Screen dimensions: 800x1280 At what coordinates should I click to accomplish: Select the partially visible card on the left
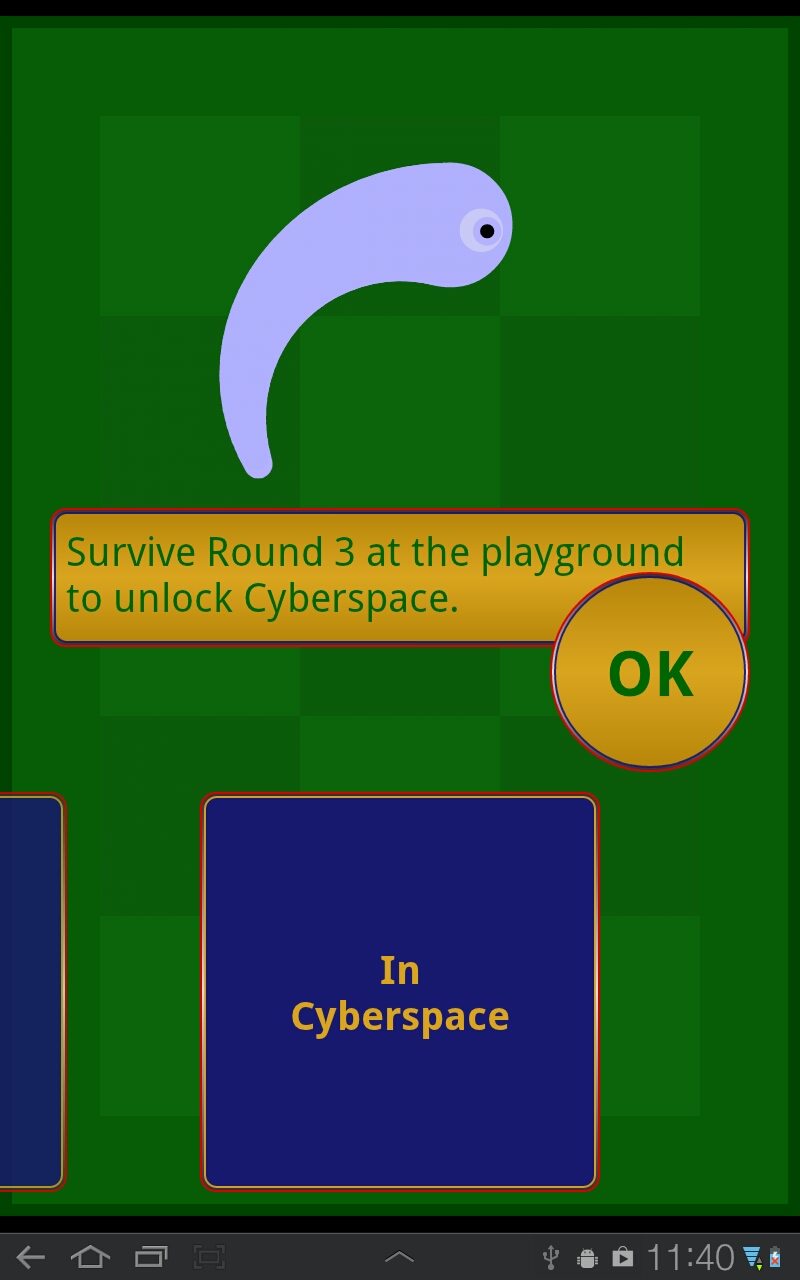[32, 992]
